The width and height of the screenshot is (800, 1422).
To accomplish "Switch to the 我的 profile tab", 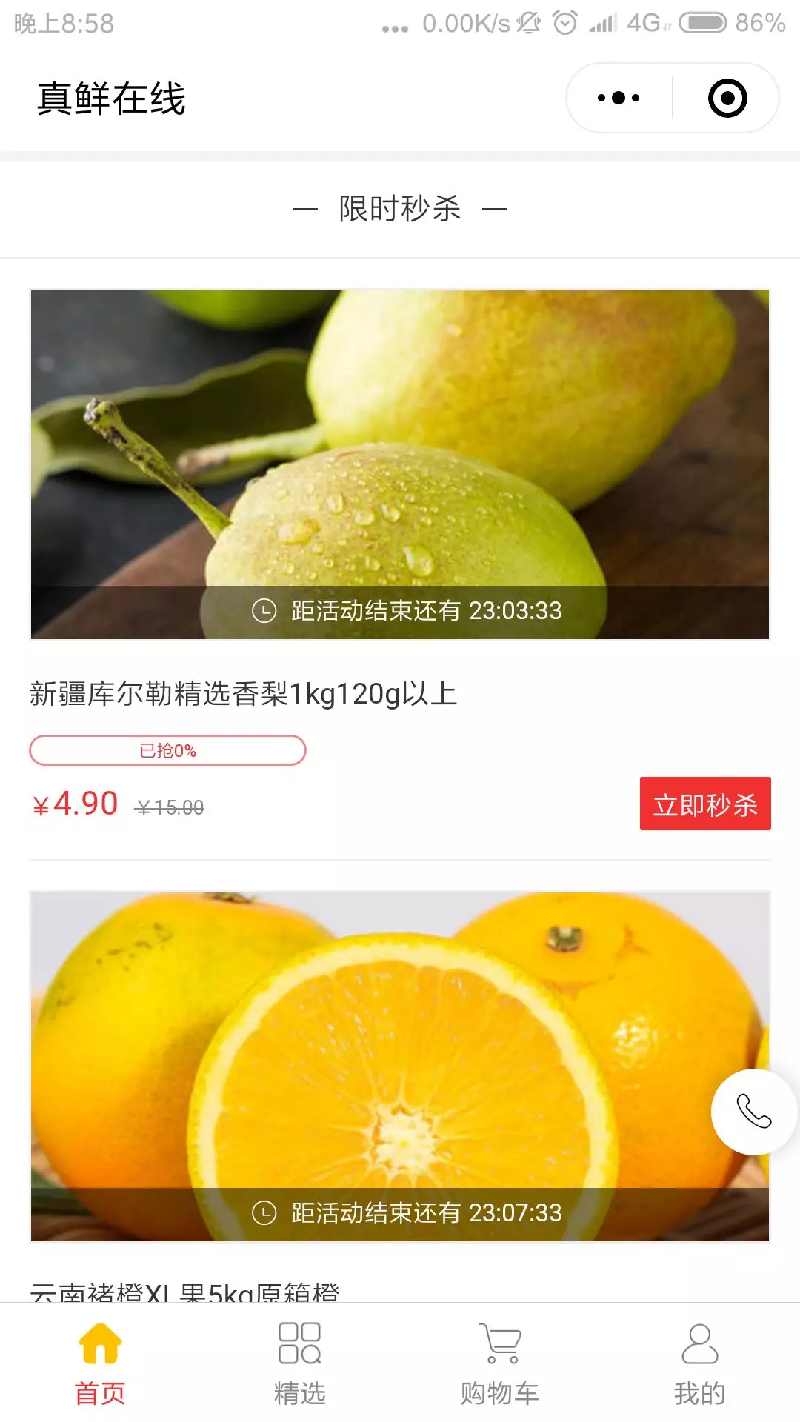I will point(699,1362).
